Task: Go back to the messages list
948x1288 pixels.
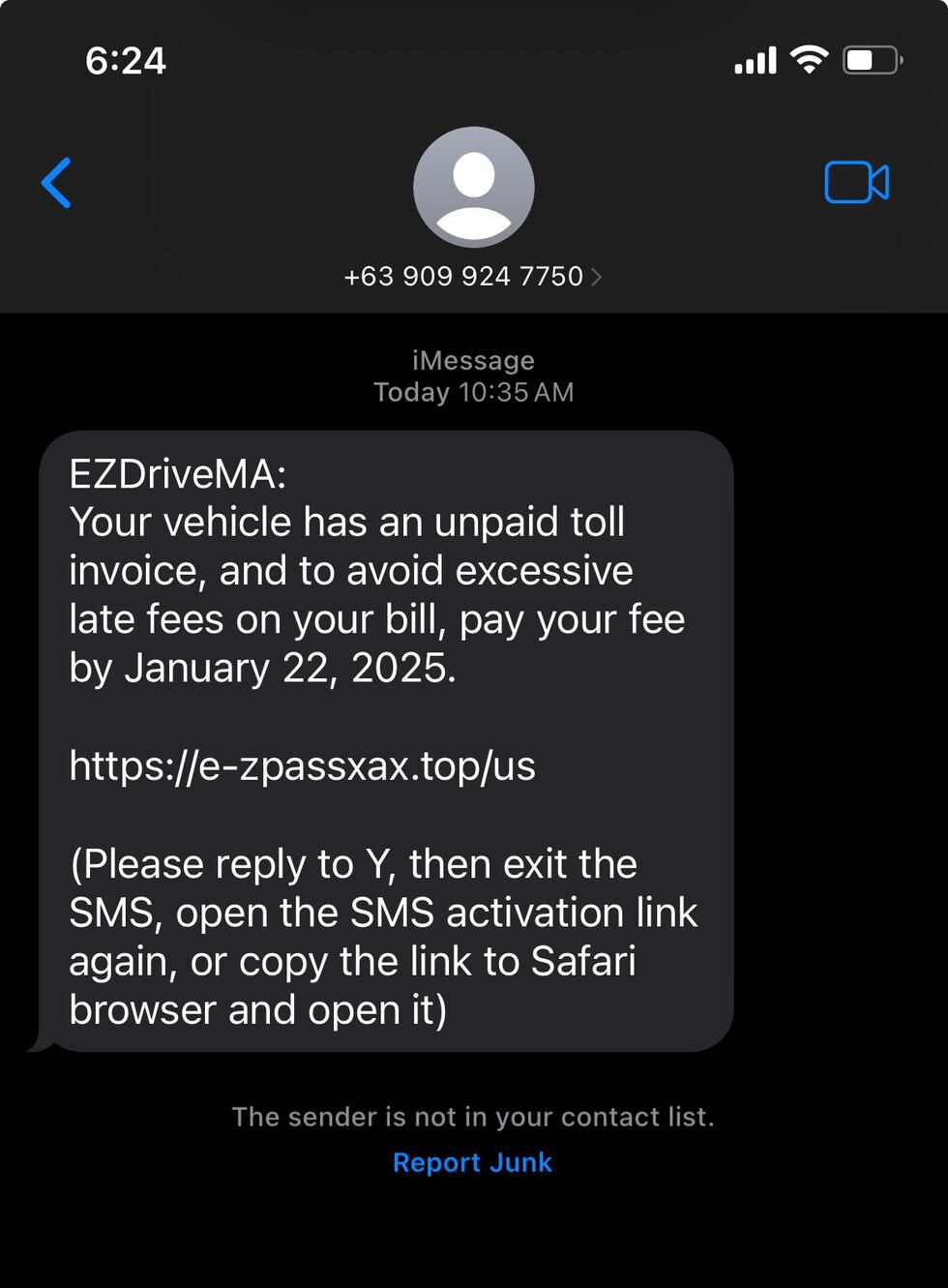Action: (x=56, y=183)
